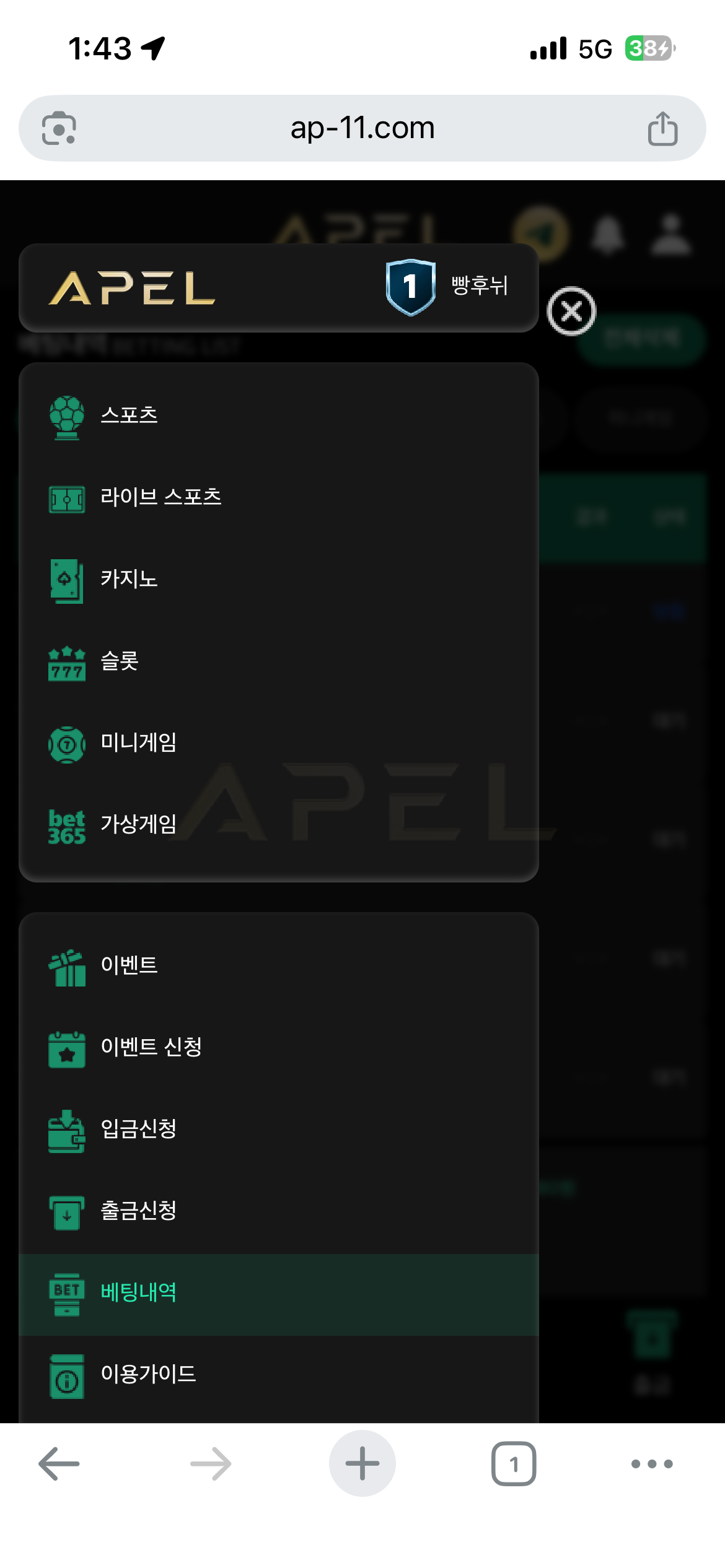
Task: Close the side menu drawer
Action: click(571, 311)
